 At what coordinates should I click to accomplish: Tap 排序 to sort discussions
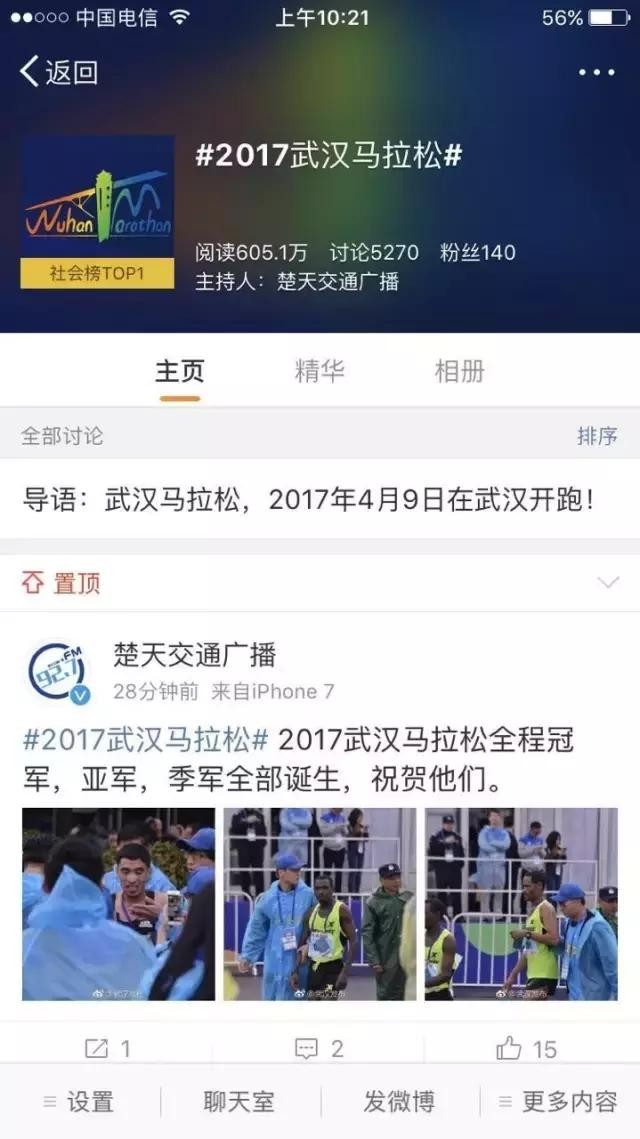pyautogui.click(x=597, y=436)
